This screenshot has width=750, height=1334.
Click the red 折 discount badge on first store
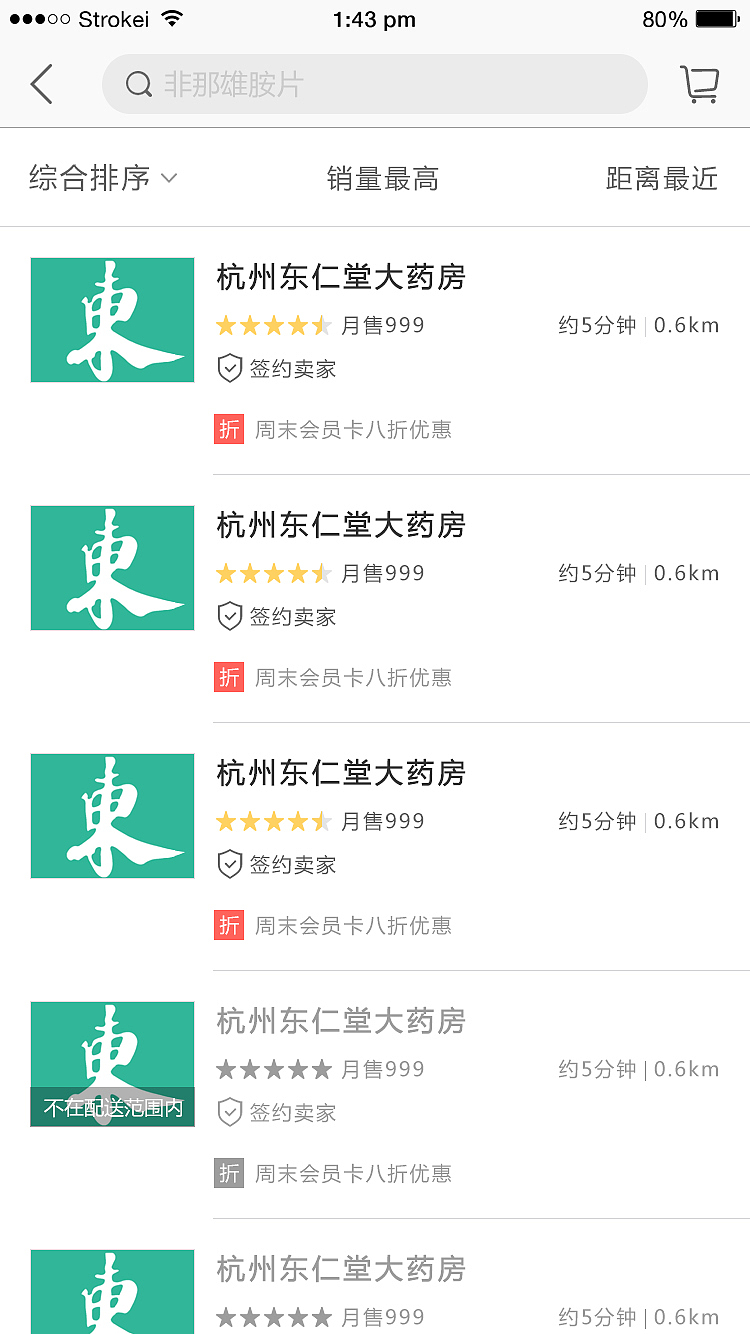point(228,428)
